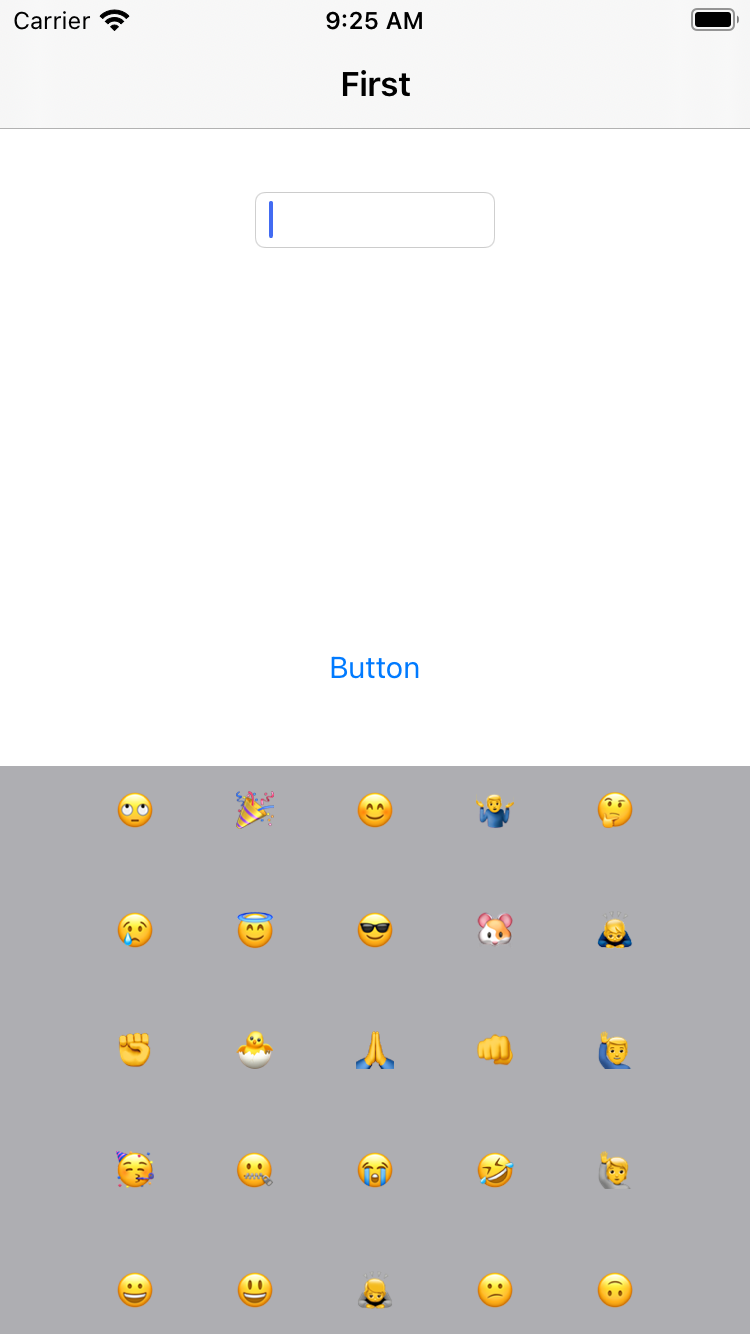Tap the folded hands emoji

[375, 1050]
